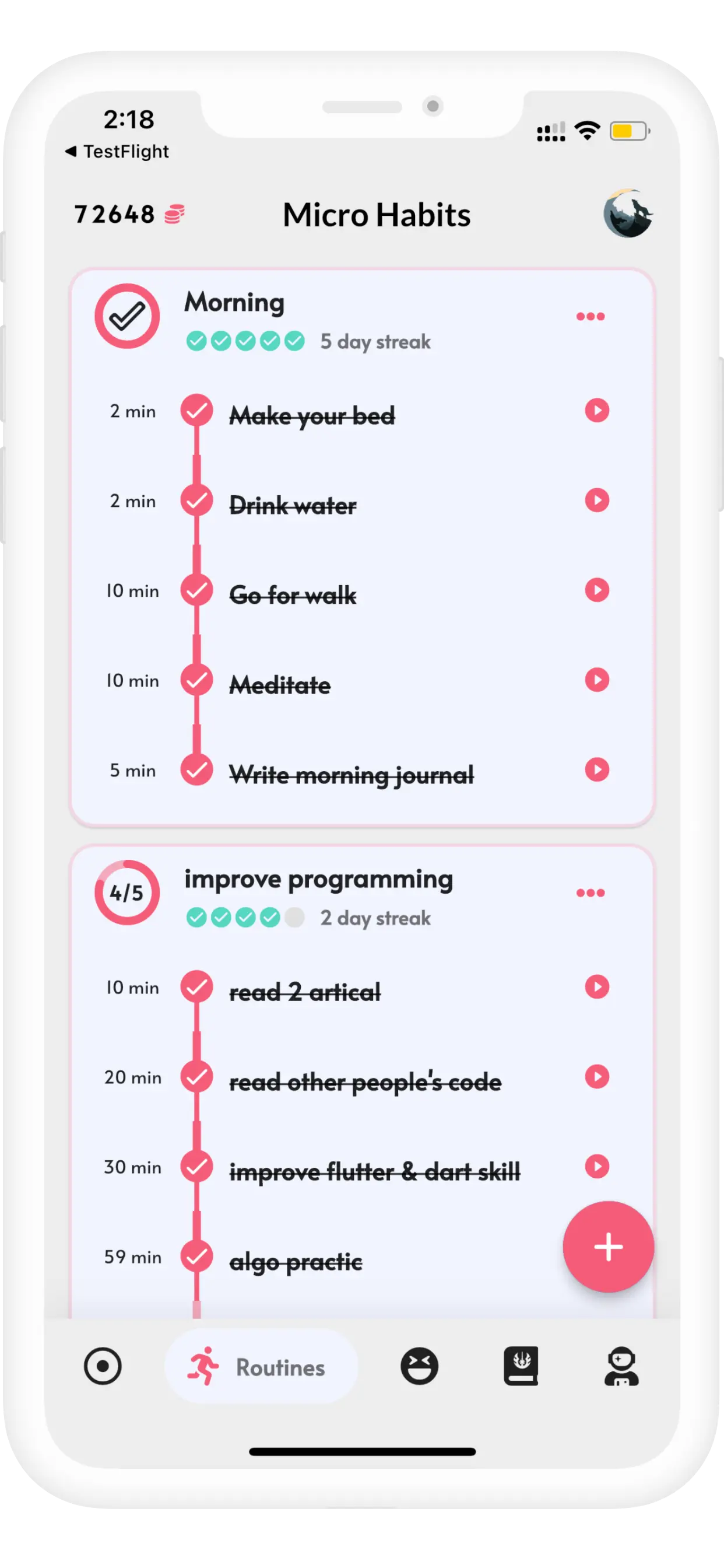This screenshot has width=724, height=1568.
Task: Switch to the book tab
Action: pos(521,1367)
